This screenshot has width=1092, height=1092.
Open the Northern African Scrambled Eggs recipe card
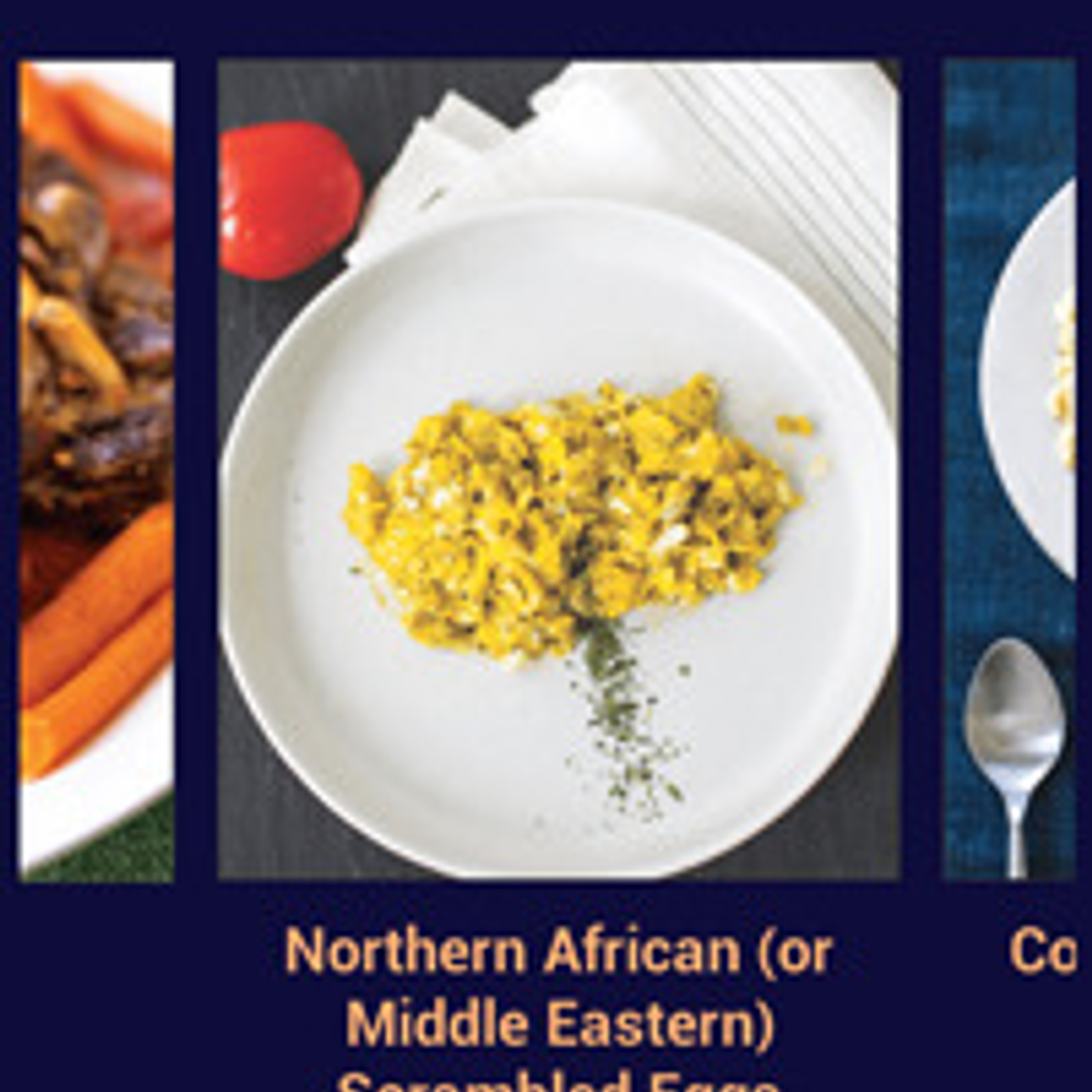[x=558, y=471]
